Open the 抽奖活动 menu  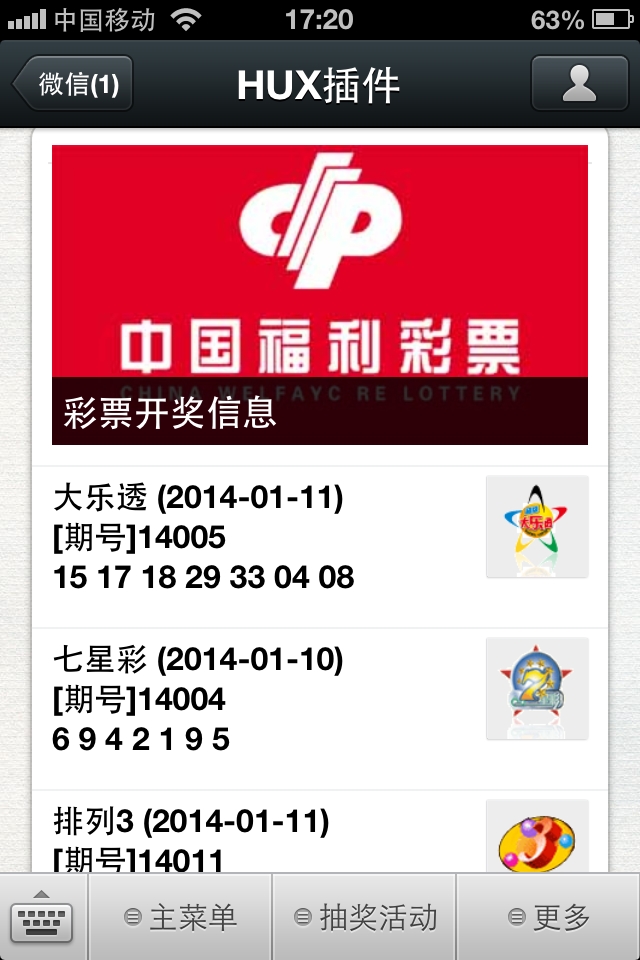click(365, 917)
